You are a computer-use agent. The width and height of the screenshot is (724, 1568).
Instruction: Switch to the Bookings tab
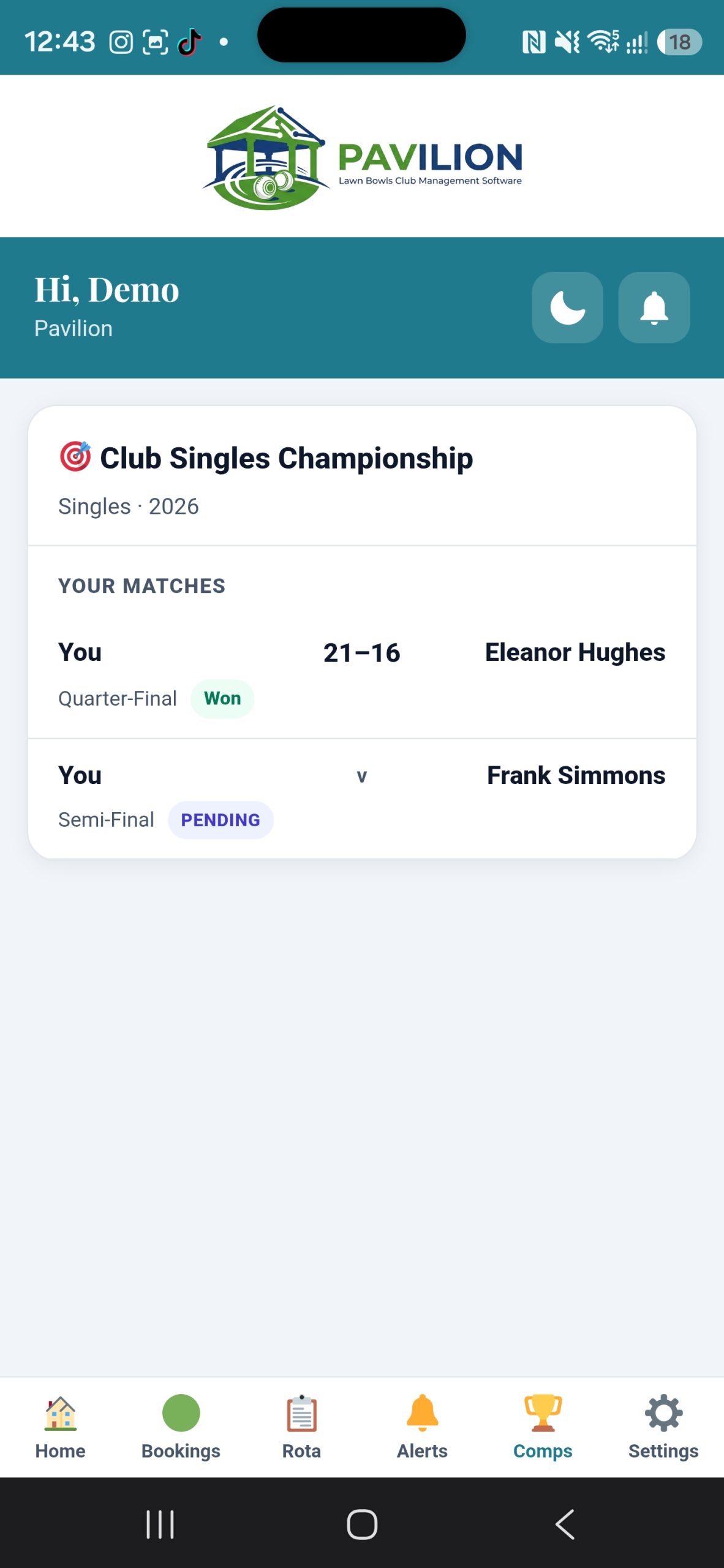pos(181,1427)
